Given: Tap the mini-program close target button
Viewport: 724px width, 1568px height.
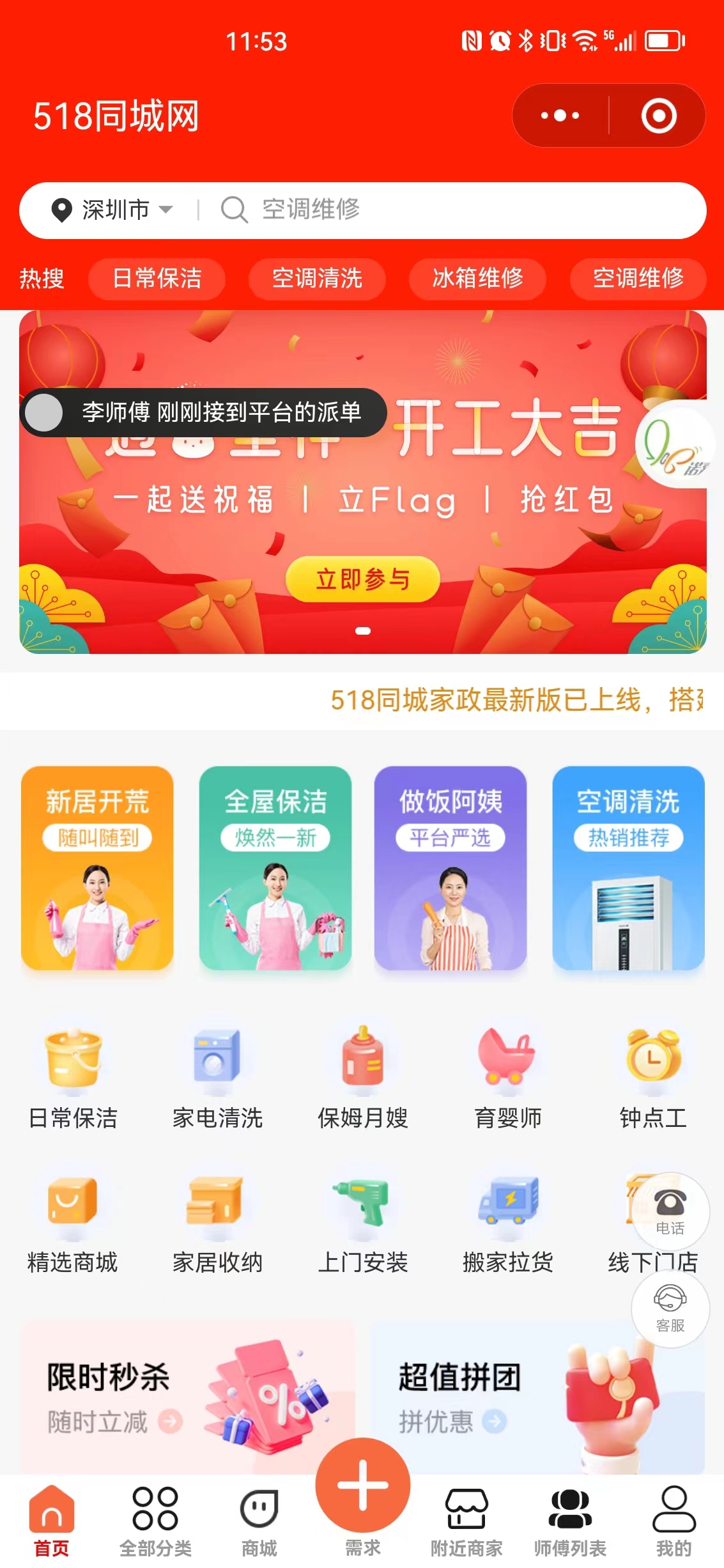Looking at the screenshot, I should coord(658,115).
